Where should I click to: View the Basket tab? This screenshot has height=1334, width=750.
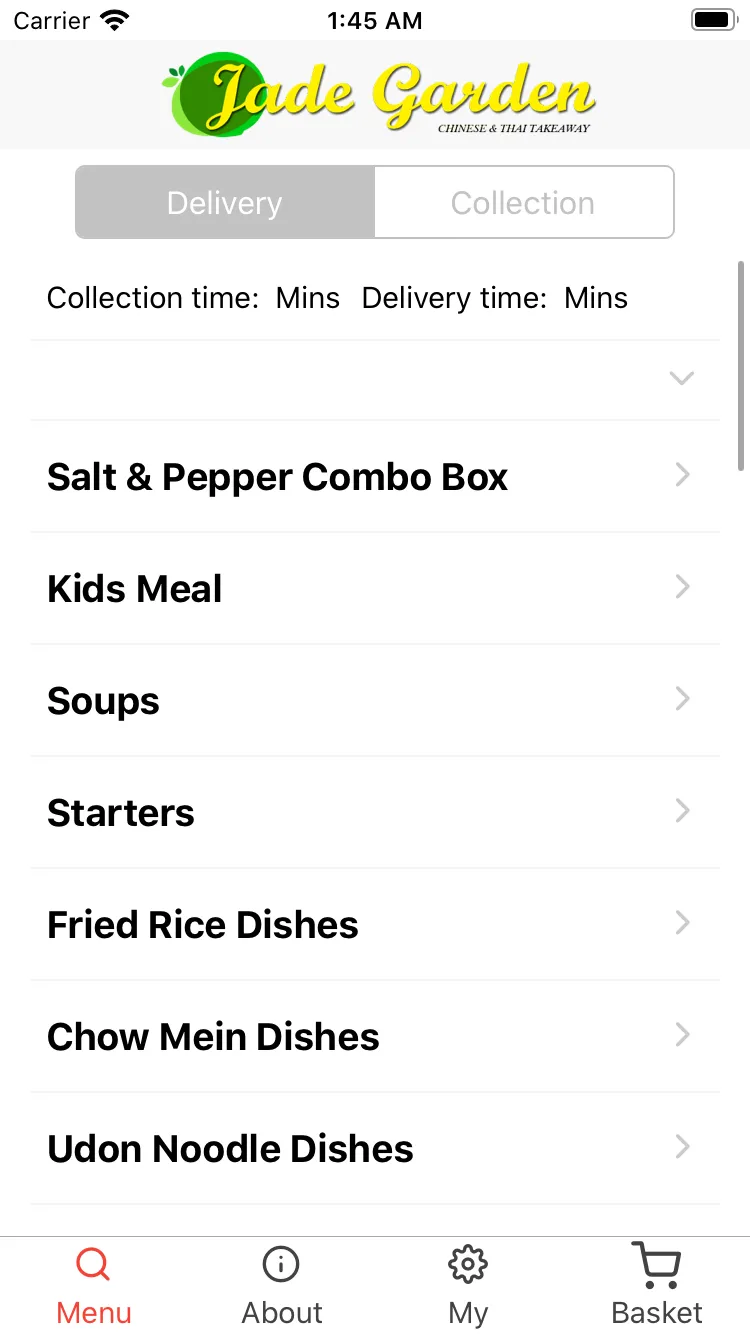click(x=657, y=1286)
